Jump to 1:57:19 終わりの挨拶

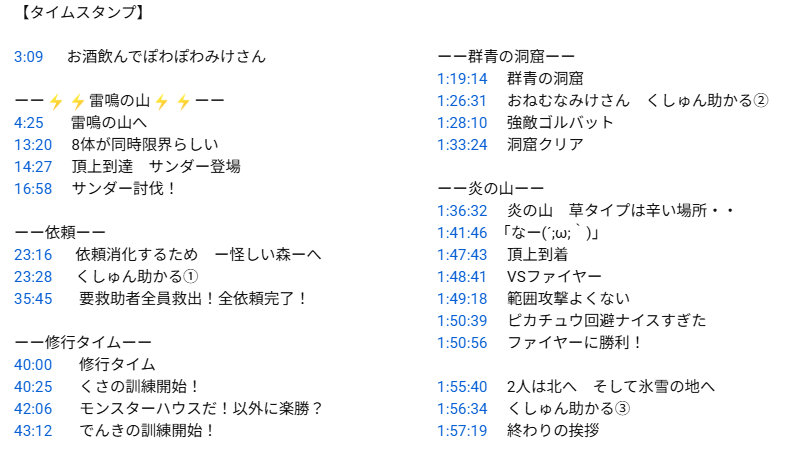tap(462, 430)
